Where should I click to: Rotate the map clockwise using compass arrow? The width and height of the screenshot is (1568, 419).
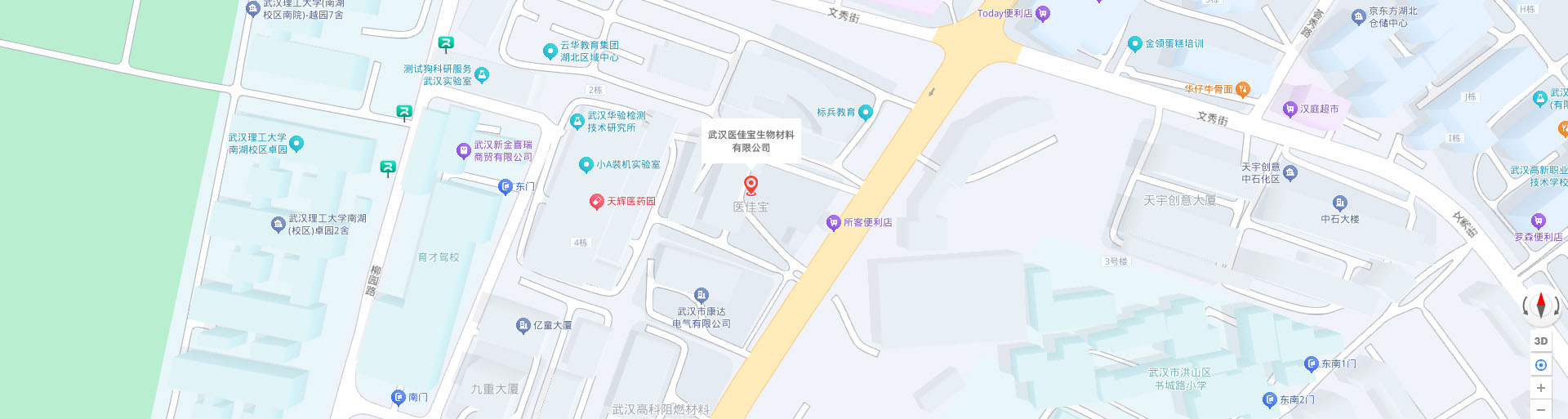1557,306
